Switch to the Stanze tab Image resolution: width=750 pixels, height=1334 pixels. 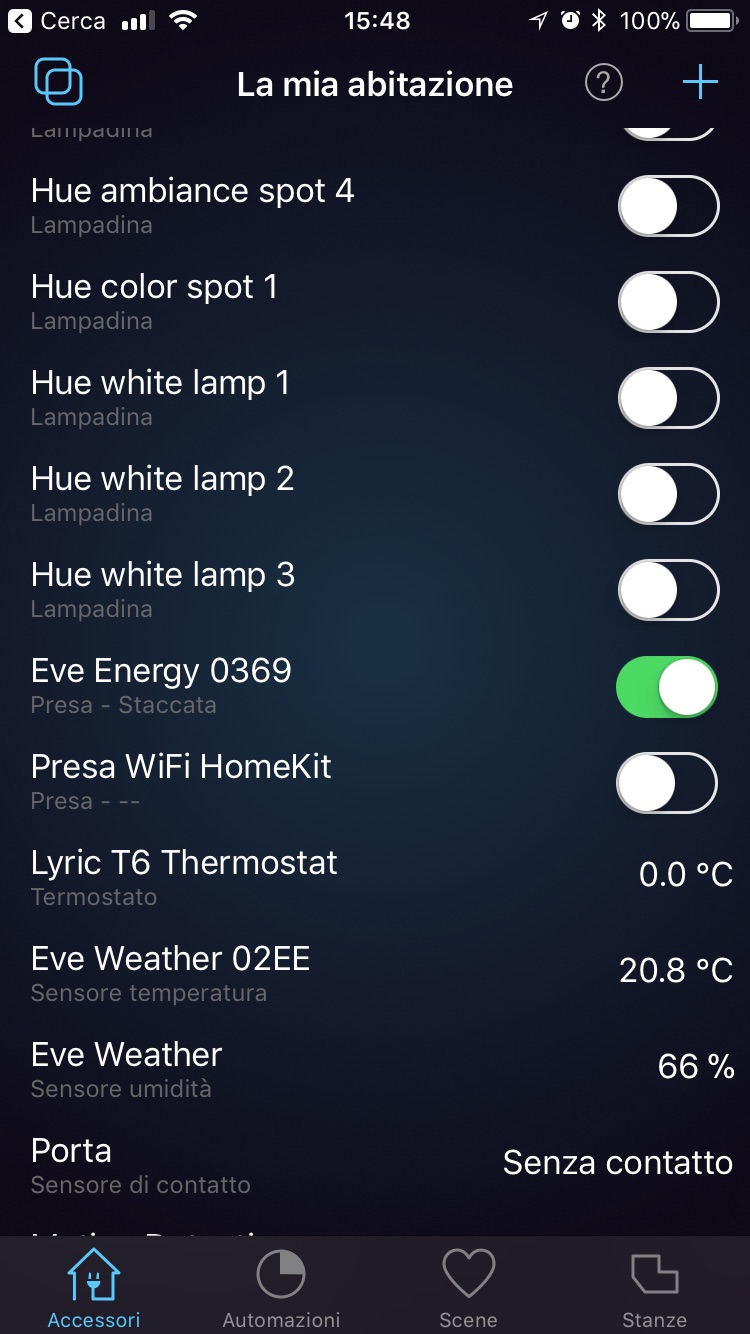tap(654, 1290)
